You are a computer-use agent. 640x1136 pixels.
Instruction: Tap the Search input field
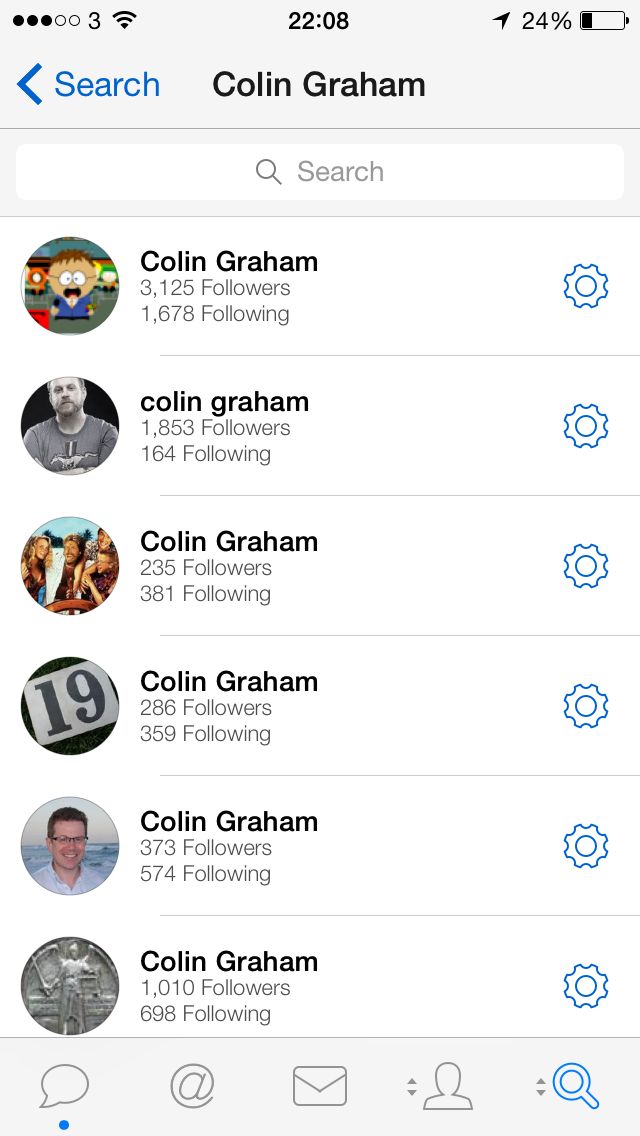tap(320, 172)
